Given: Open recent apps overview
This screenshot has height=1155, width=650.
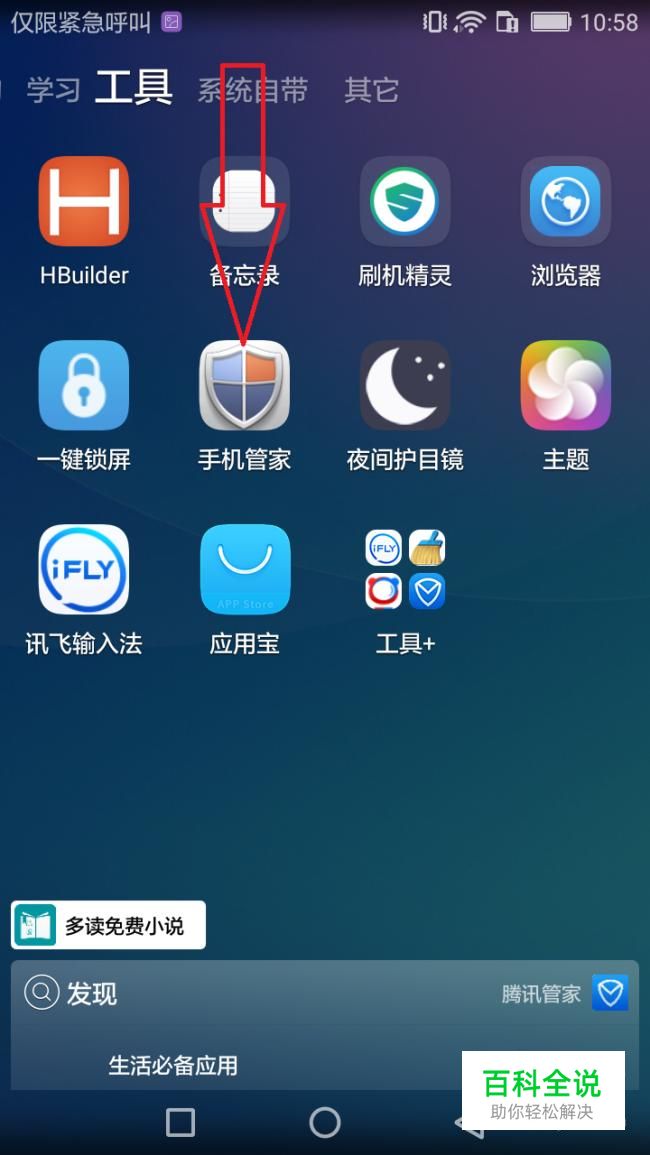Looking at the screenshot, I should click(180, 1122).
